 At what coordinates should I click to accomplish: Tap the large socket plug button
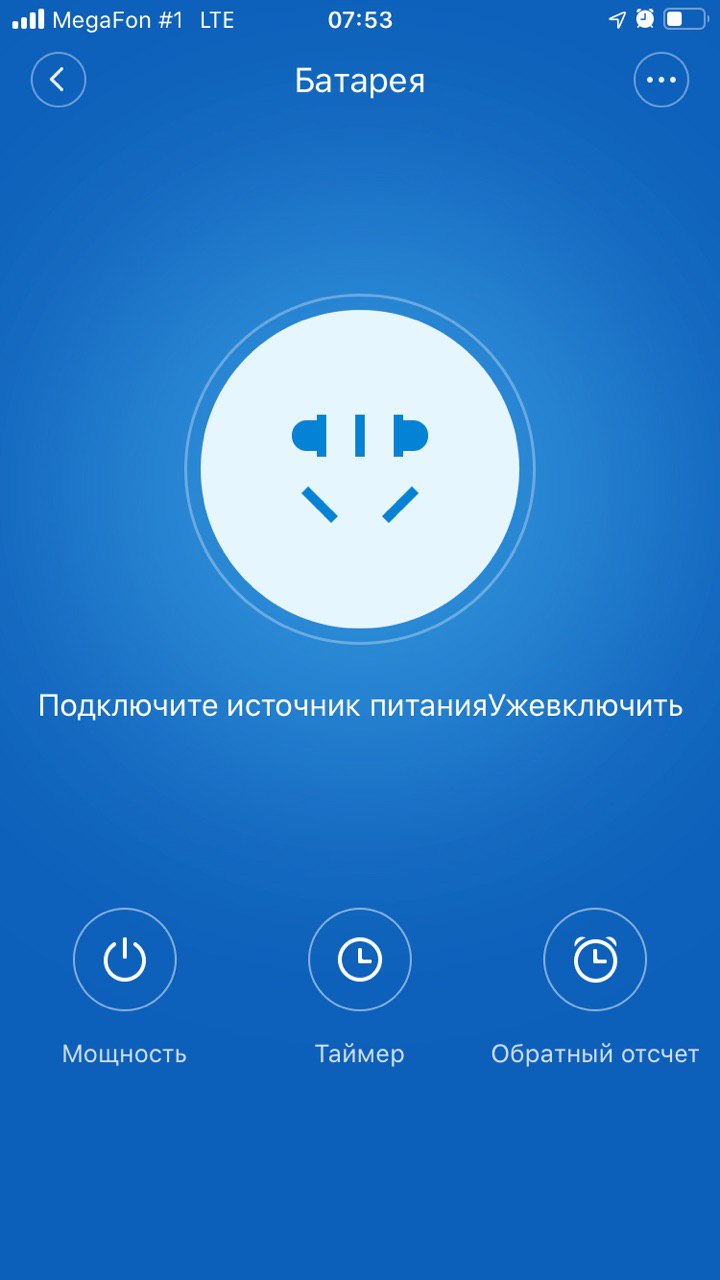point(360,469)
